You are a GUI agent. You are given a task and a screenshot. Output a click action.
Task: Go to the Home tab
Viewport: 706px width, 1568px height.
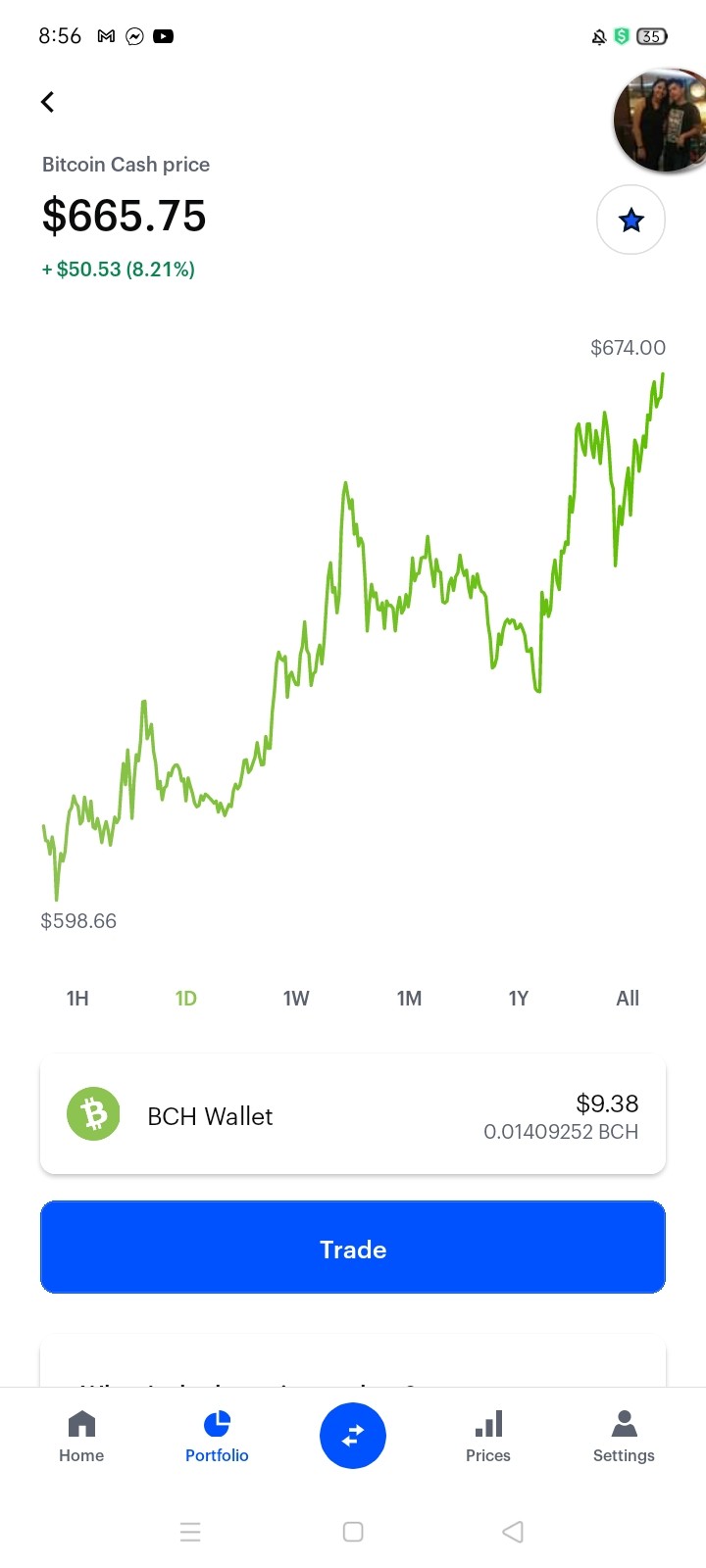click(x=81, y=1437)
